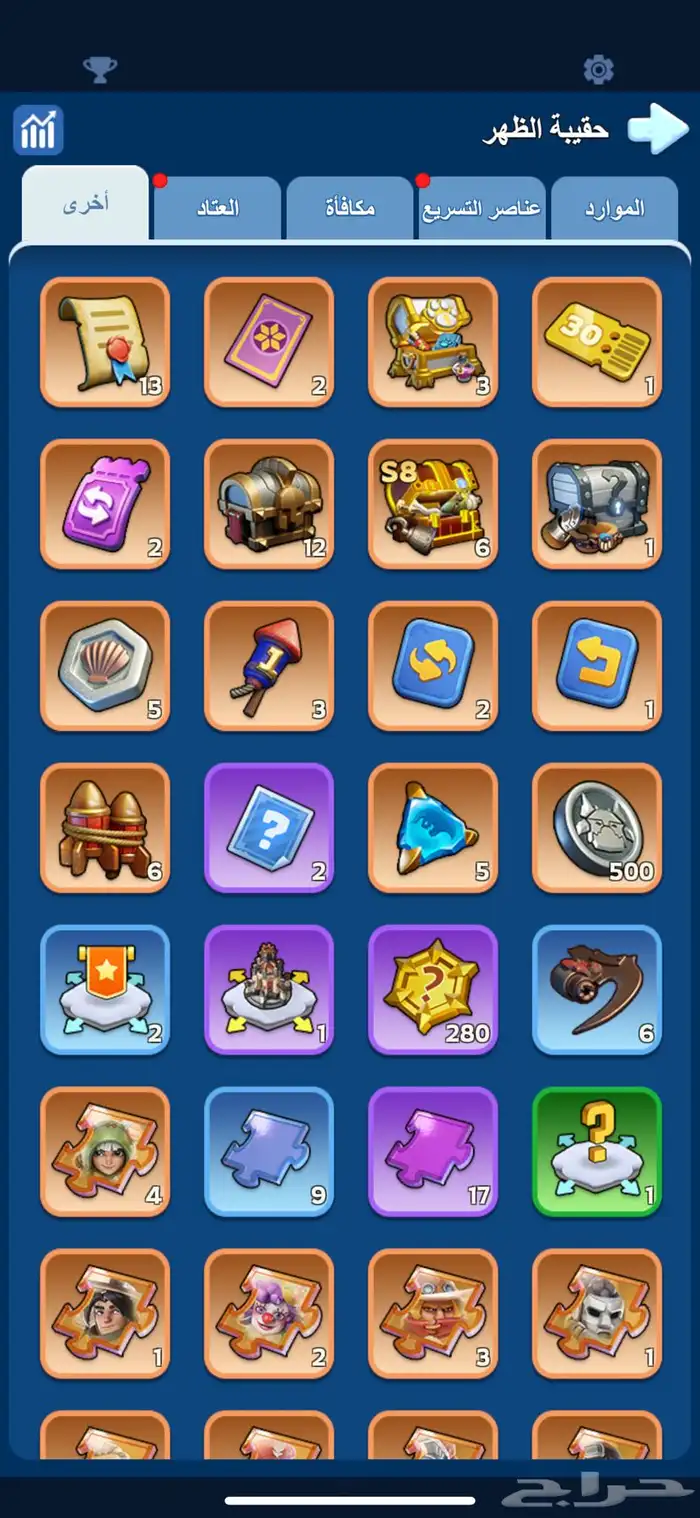Open the twin jetpack rockets item
The height and width of the screenshot is (1518, 700).
(105, 828)
